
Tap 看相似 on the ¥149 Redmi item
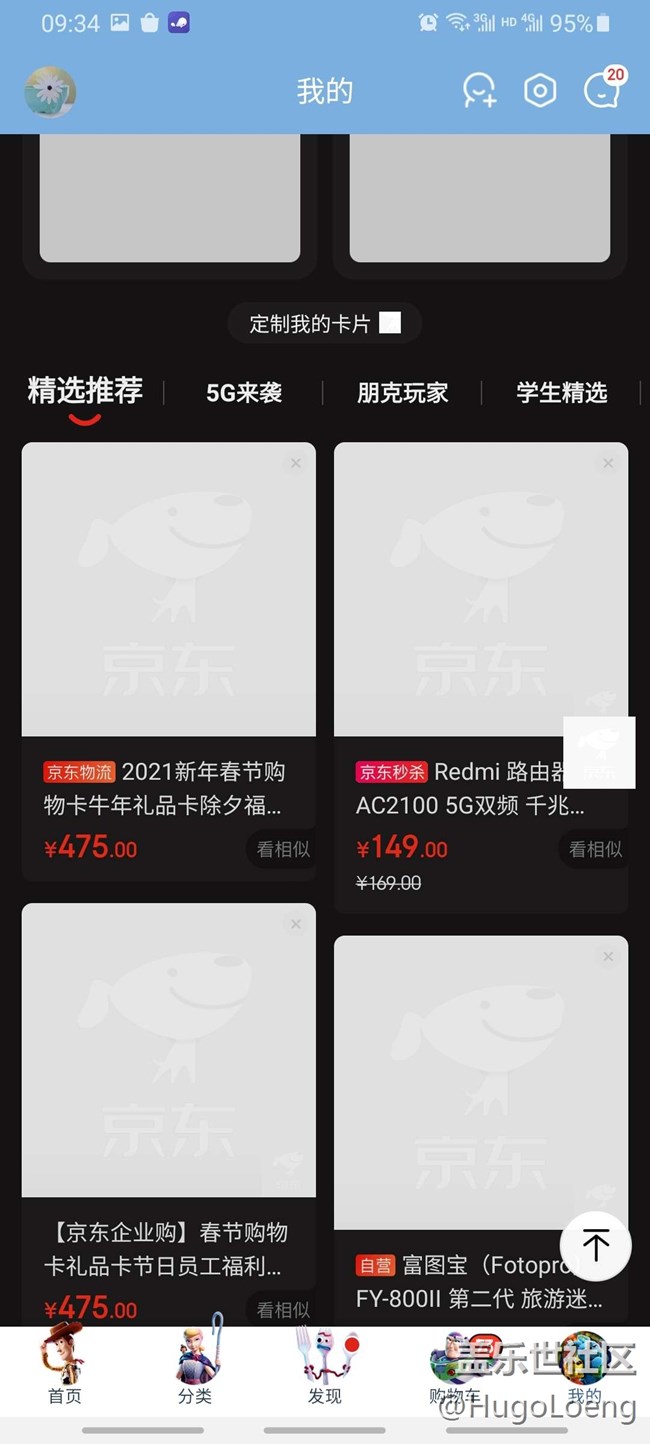[594, 849]
